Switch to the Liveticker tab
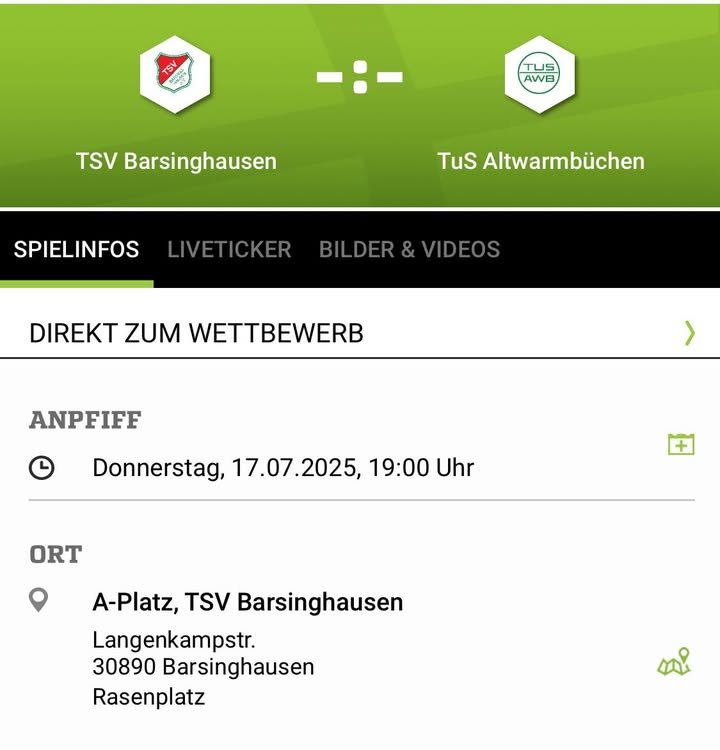The image size is (720, 750). coord(229,249)
